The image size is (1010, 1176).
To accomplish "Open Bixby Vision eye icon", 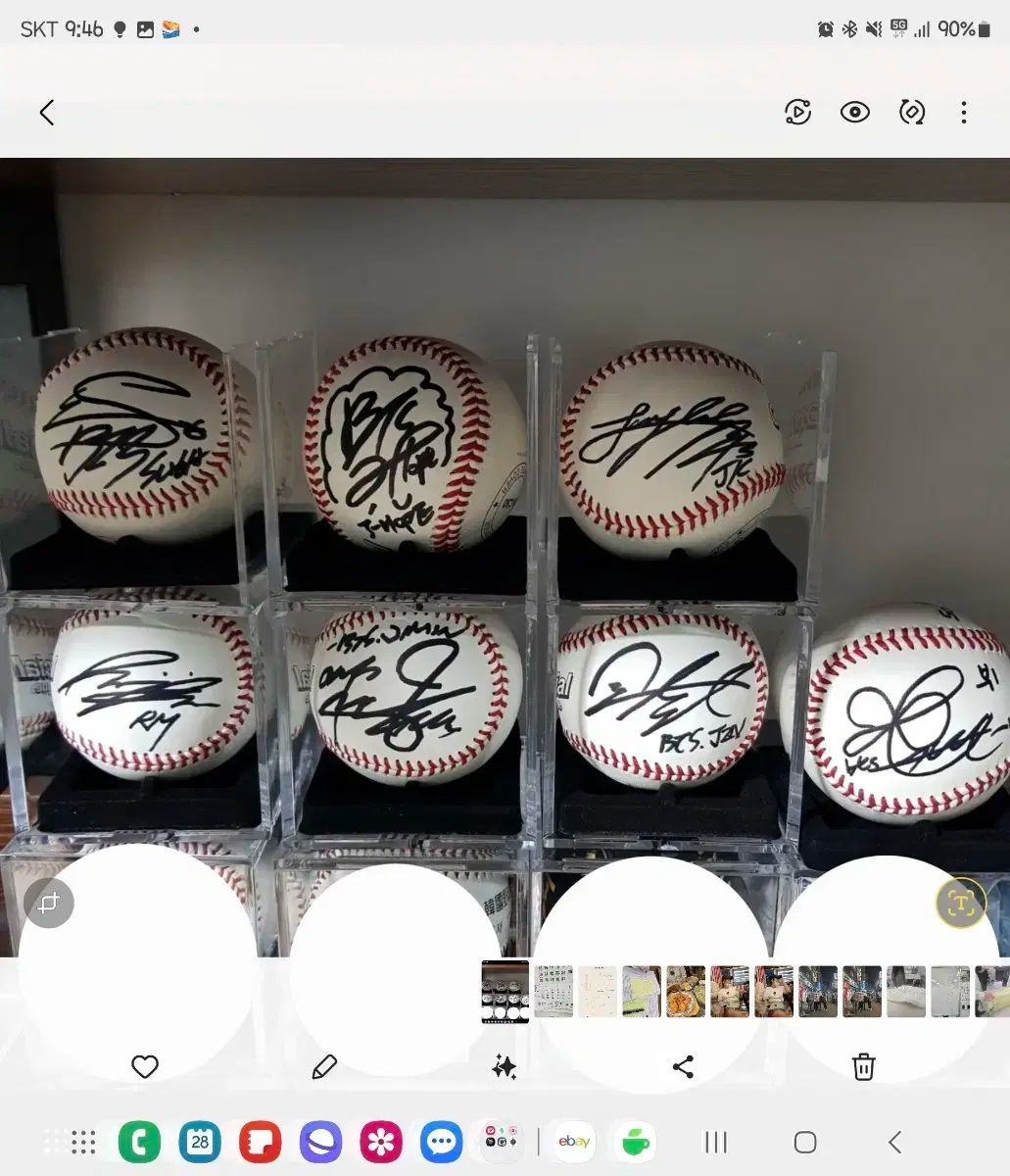I will tap(855, 113).
